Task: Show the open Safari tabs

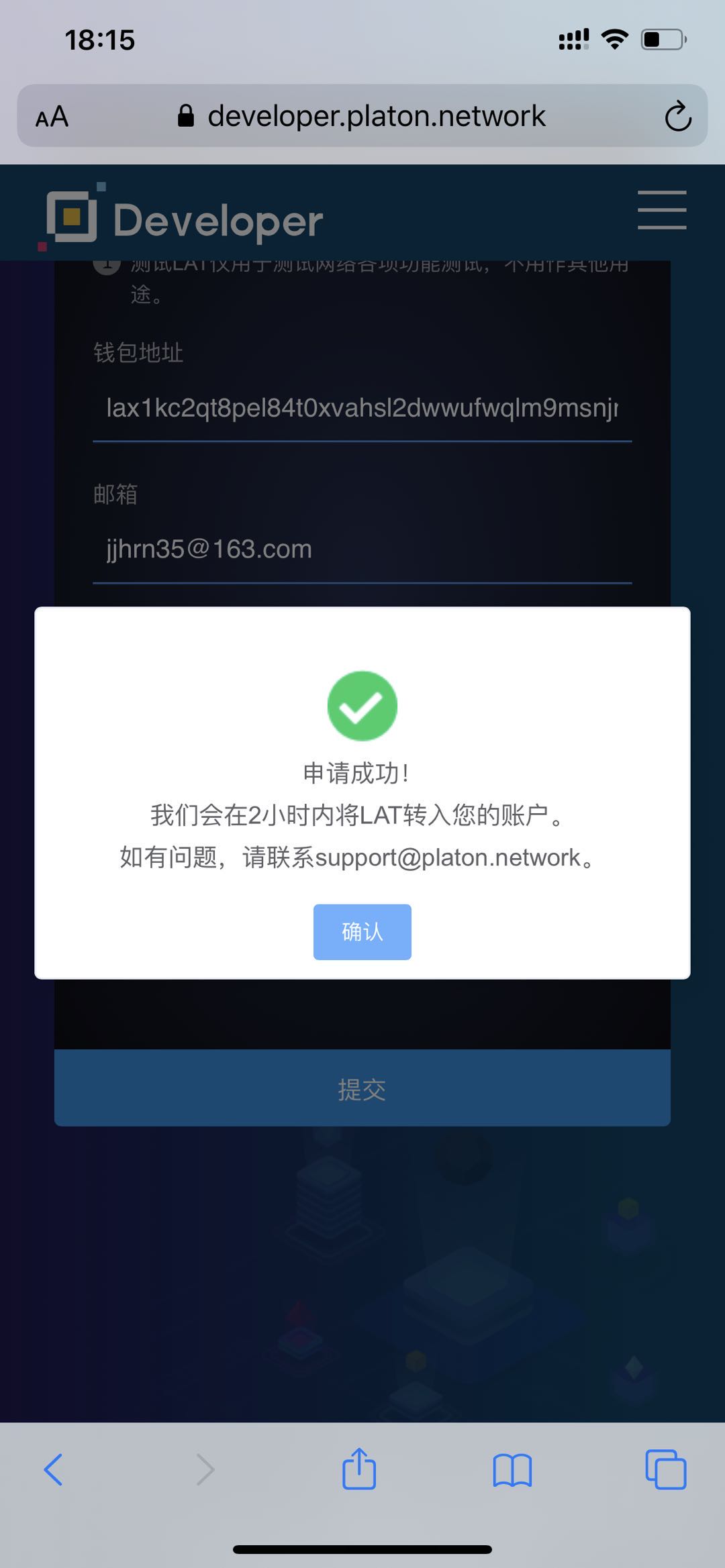Action: 665,1469
